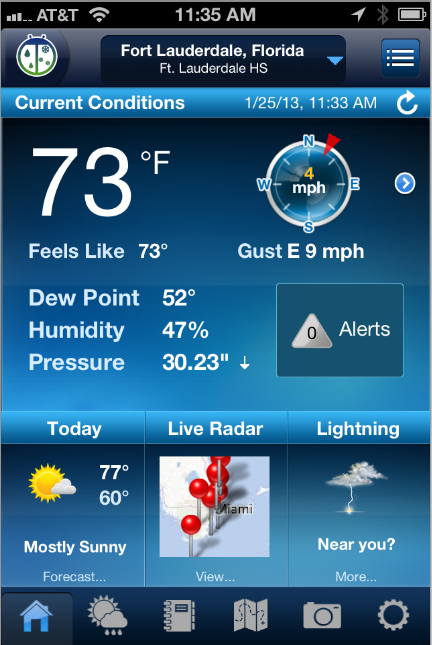Open the maps tab
Viewport: 432px width, 645px height.
[x=251, y=616]
